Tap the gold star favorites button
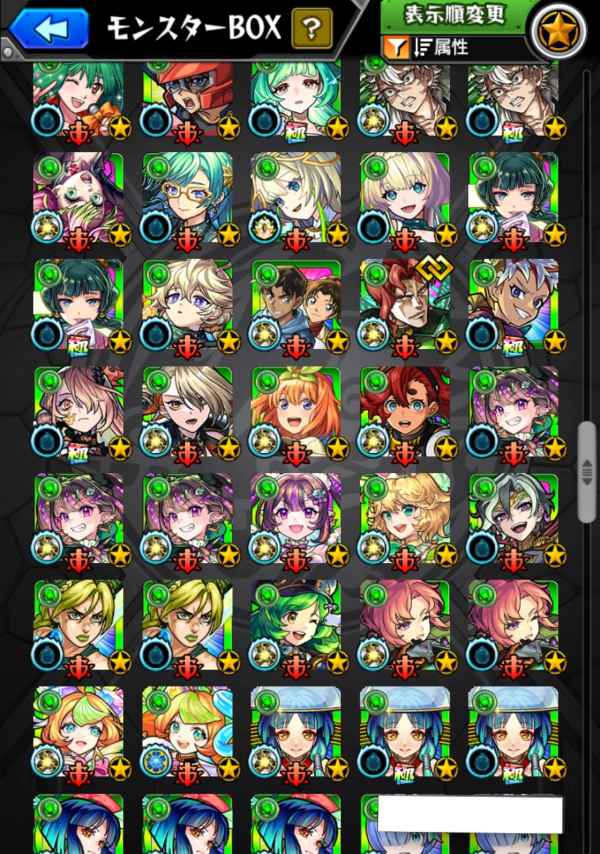 pyautogui.click(x=558, y=31)
